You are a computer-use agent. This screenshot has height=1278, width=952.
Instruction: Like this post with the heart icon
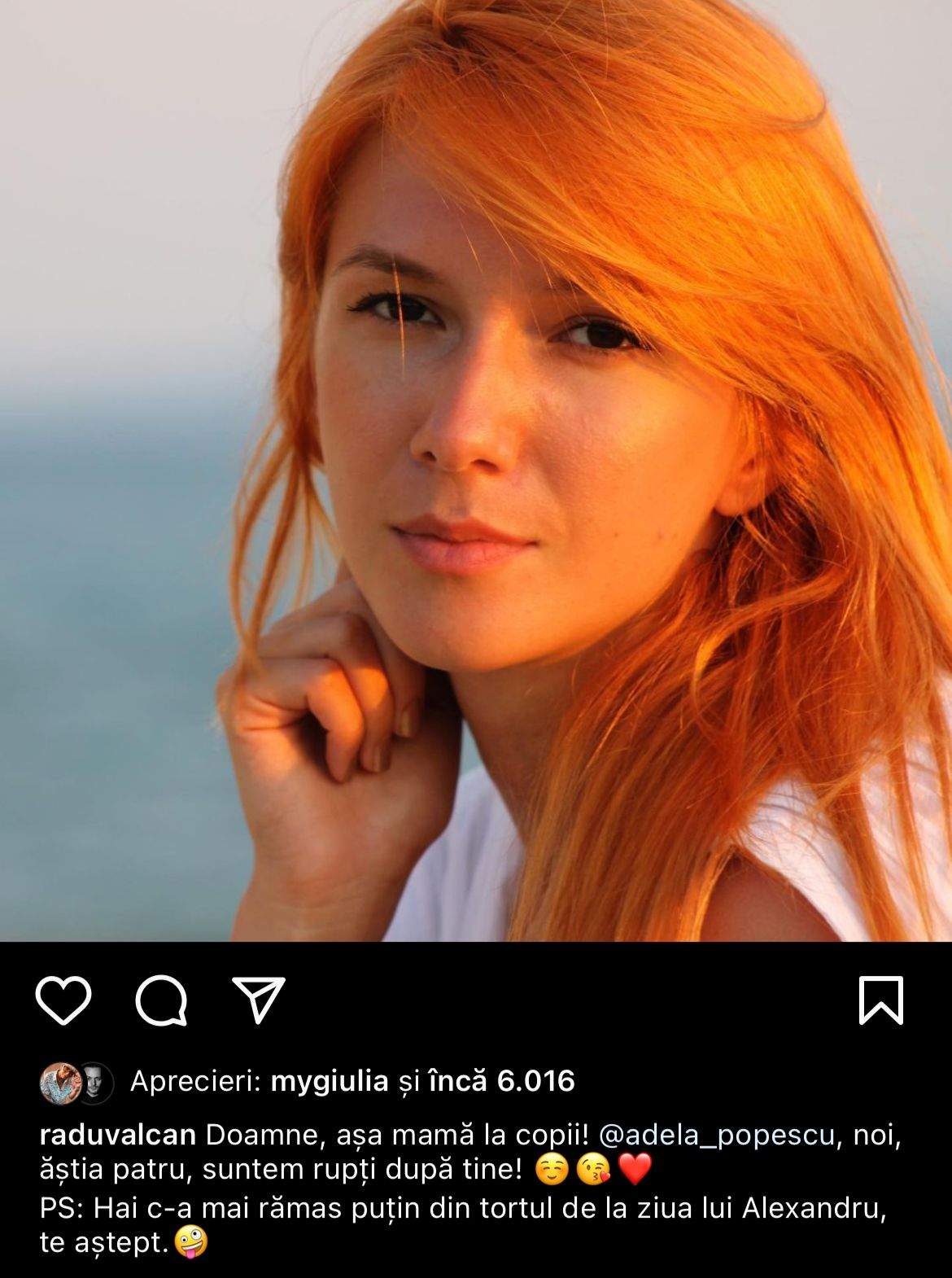[x=63, y=1000]
